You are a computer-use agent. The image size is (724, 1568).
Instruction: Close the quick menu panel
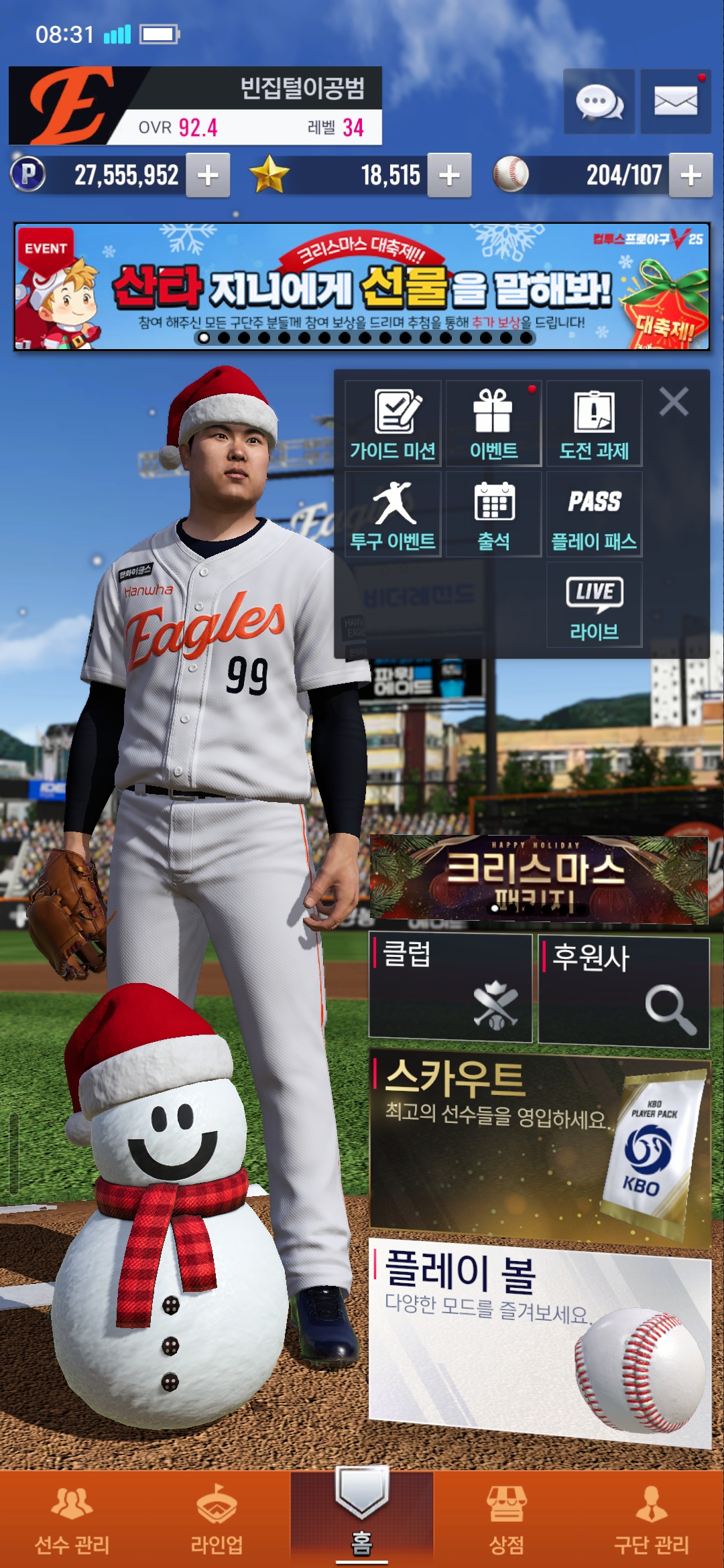coord(673,402)
